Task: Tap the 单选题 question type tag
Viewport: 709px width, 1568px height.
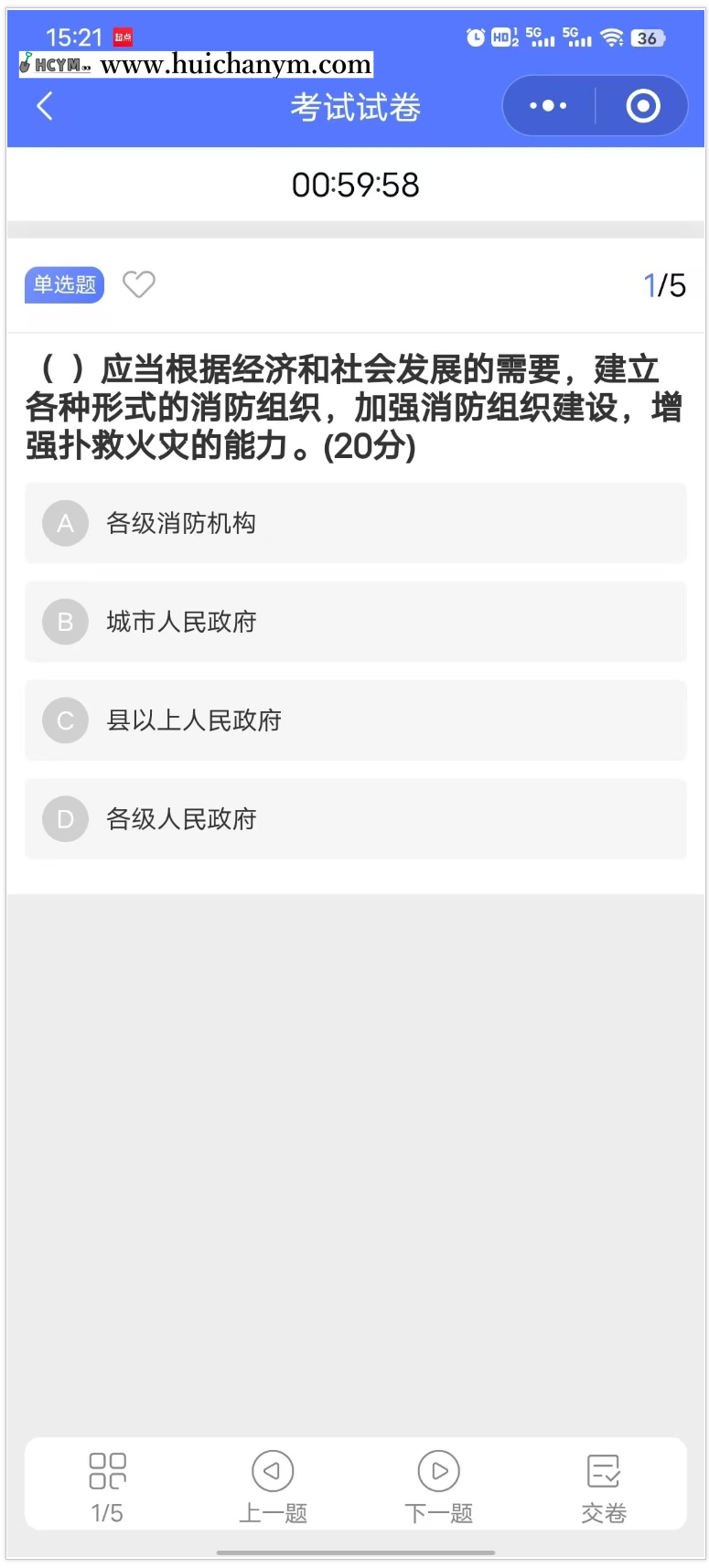Action: tap(63, 284)
